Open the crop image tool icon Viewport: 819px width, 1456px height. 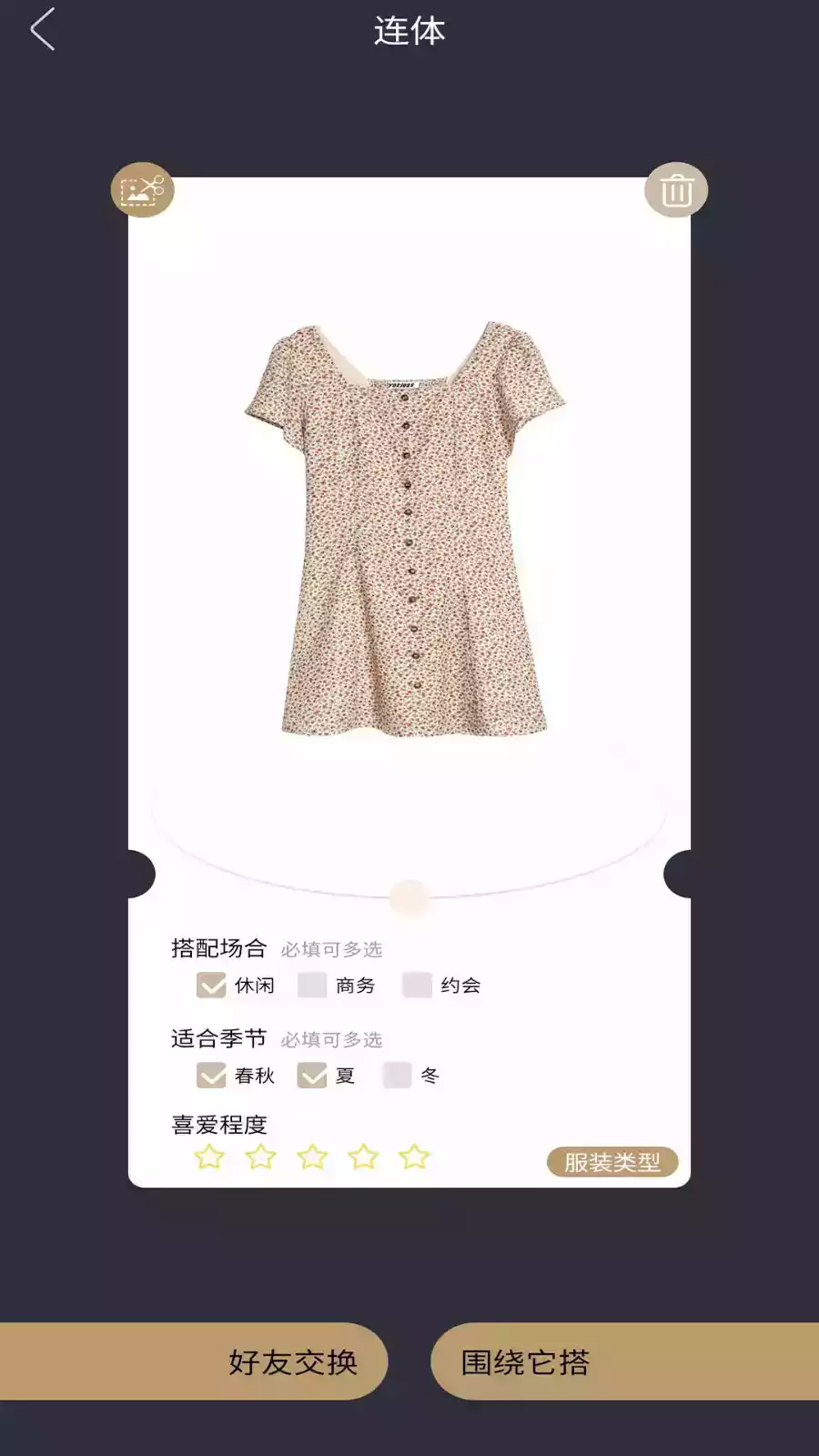[142, 190]
